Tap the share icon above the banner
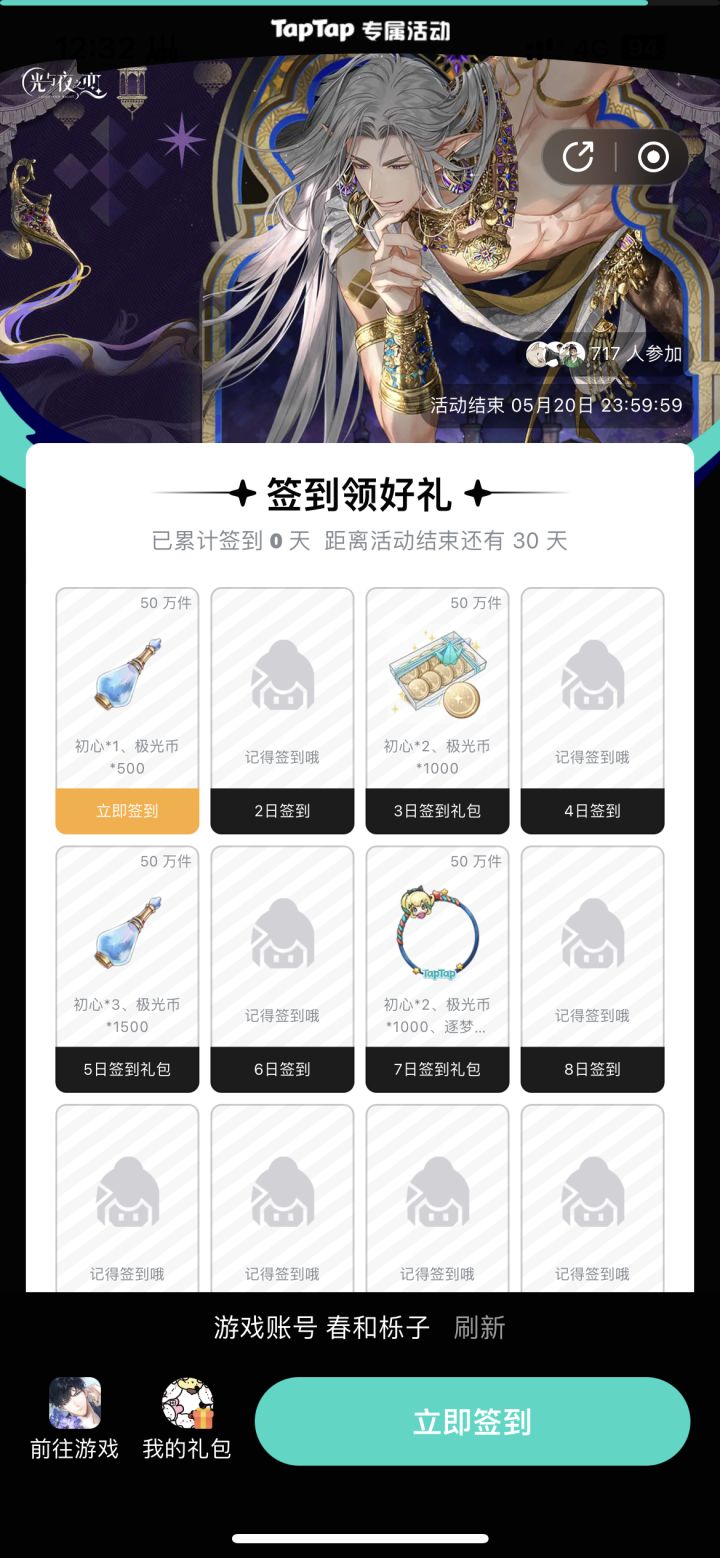This screenshot has height=1558, width=720. pyautogui.click(x=577, y=157)
